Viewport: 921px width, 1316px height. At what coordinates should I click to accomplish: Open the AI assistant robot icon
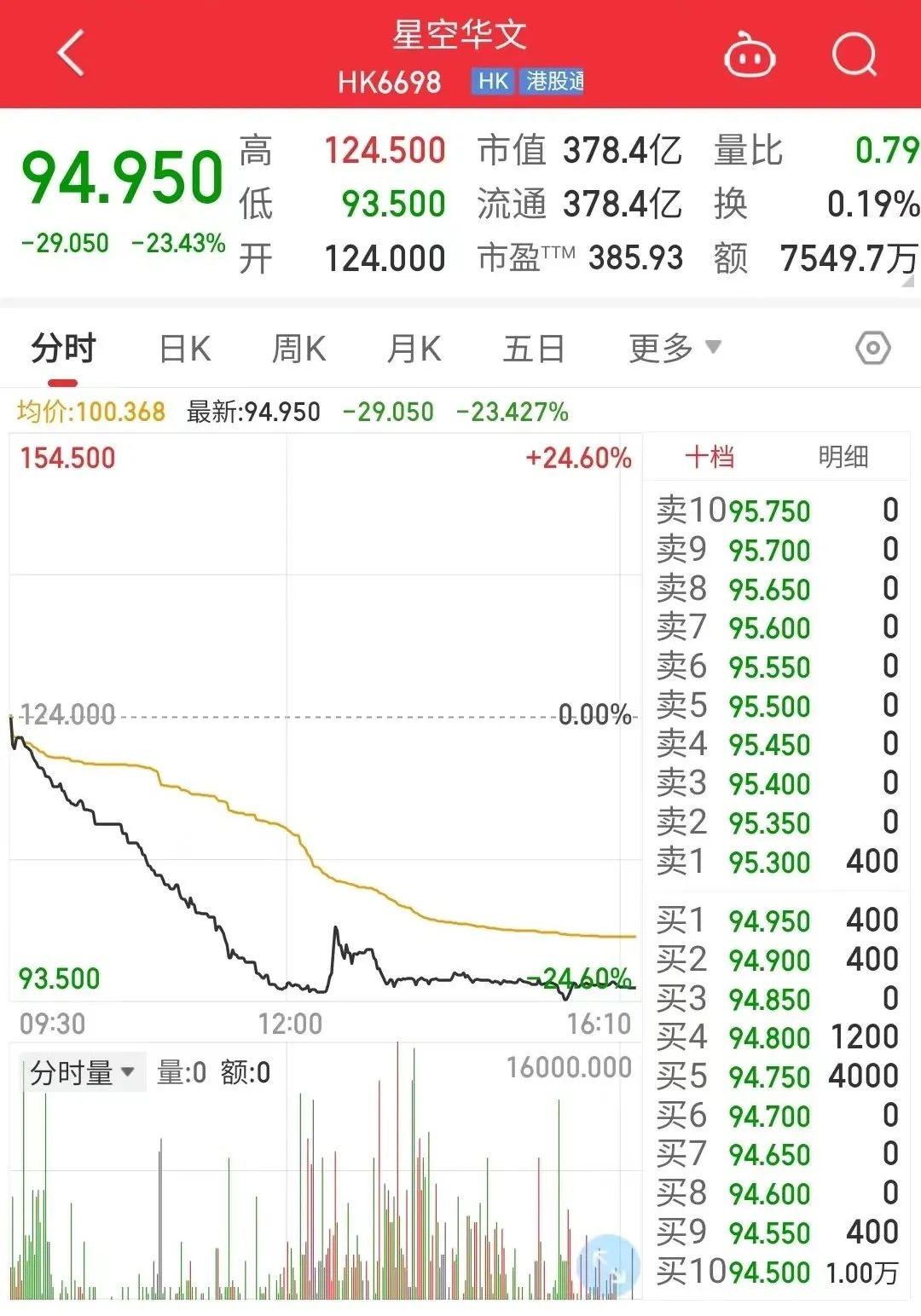click(749, 55)
